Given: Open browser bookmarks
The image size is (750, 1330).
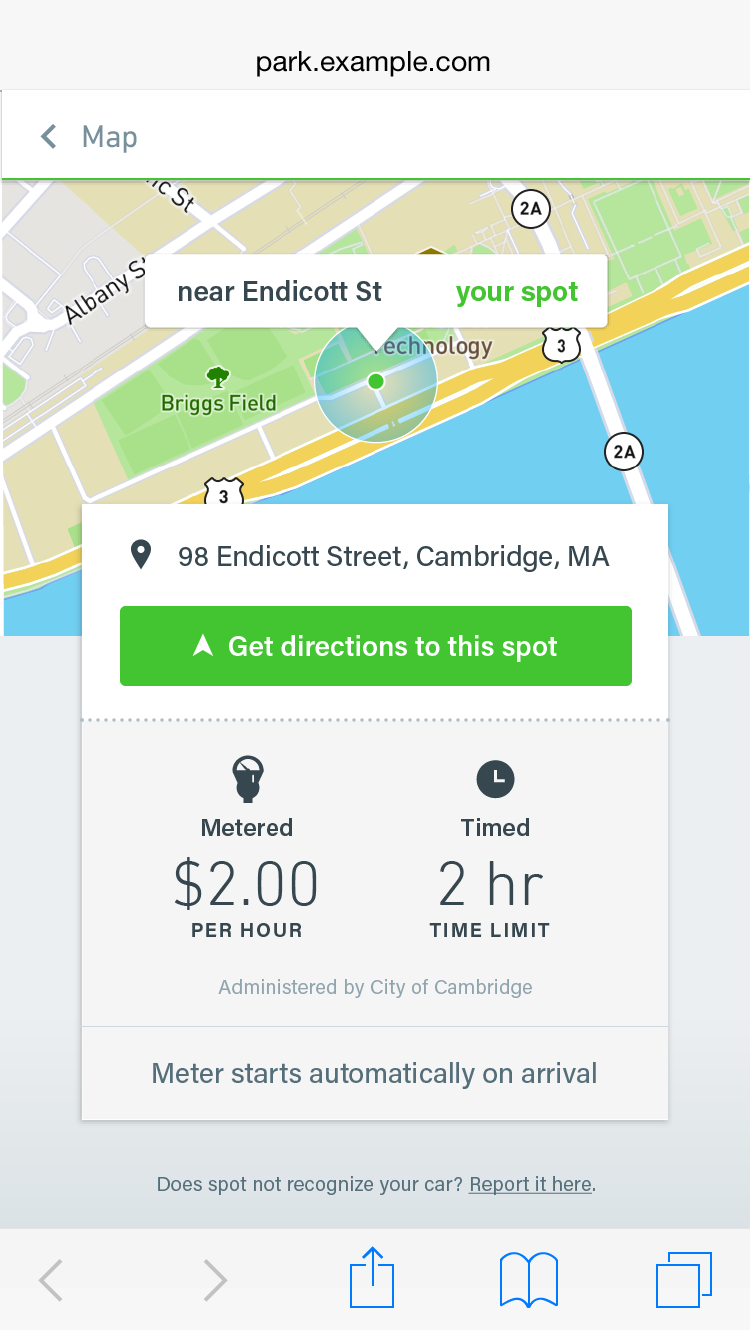Looking at the screenshot, I should (x=528, y=1279).
